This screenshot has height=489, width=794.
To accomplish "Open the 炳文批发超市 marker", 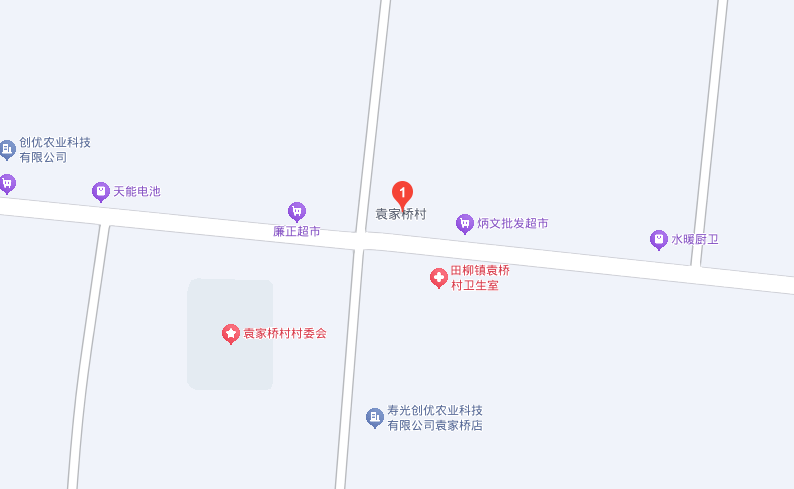I will 464,223.
